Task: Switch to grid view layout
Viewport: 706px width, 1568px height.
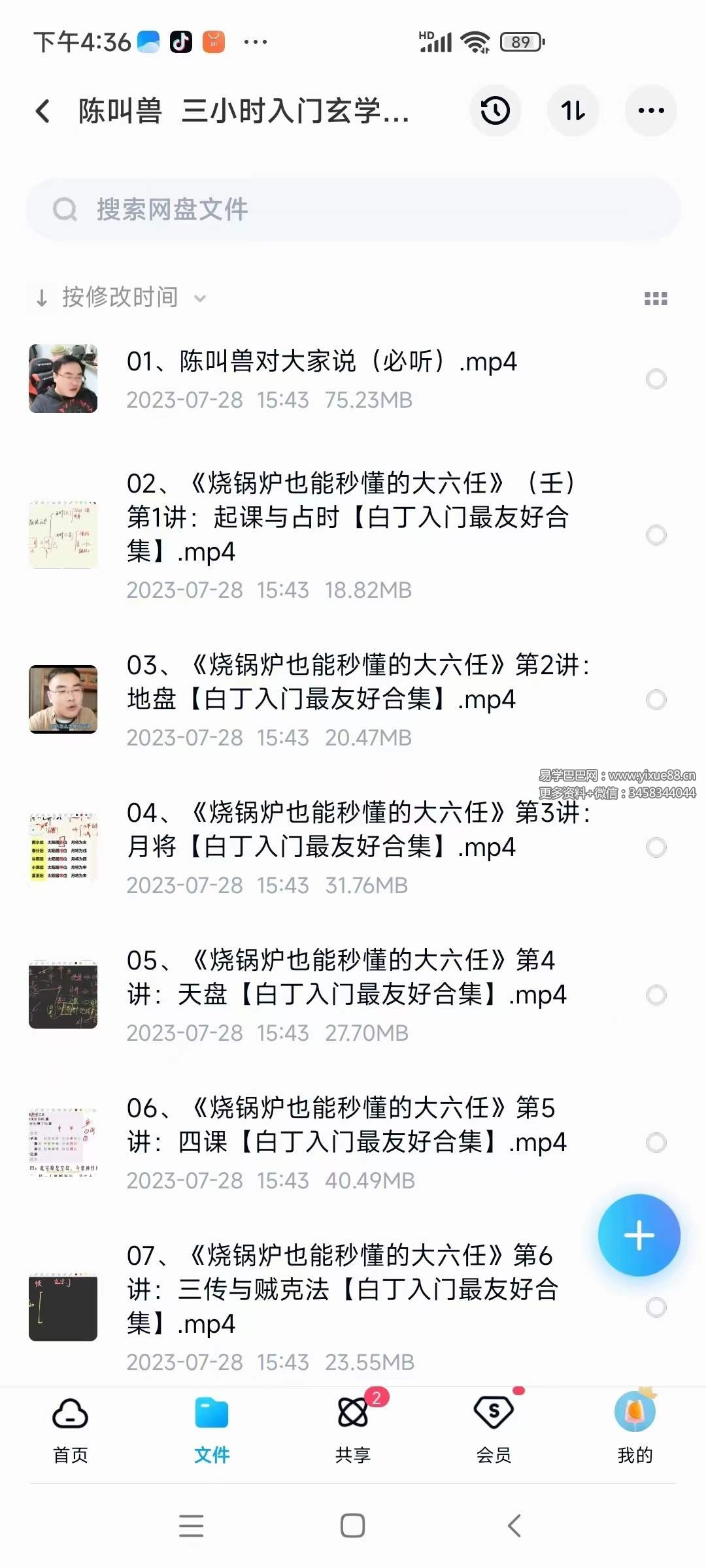Action: (x=655, y=297)
